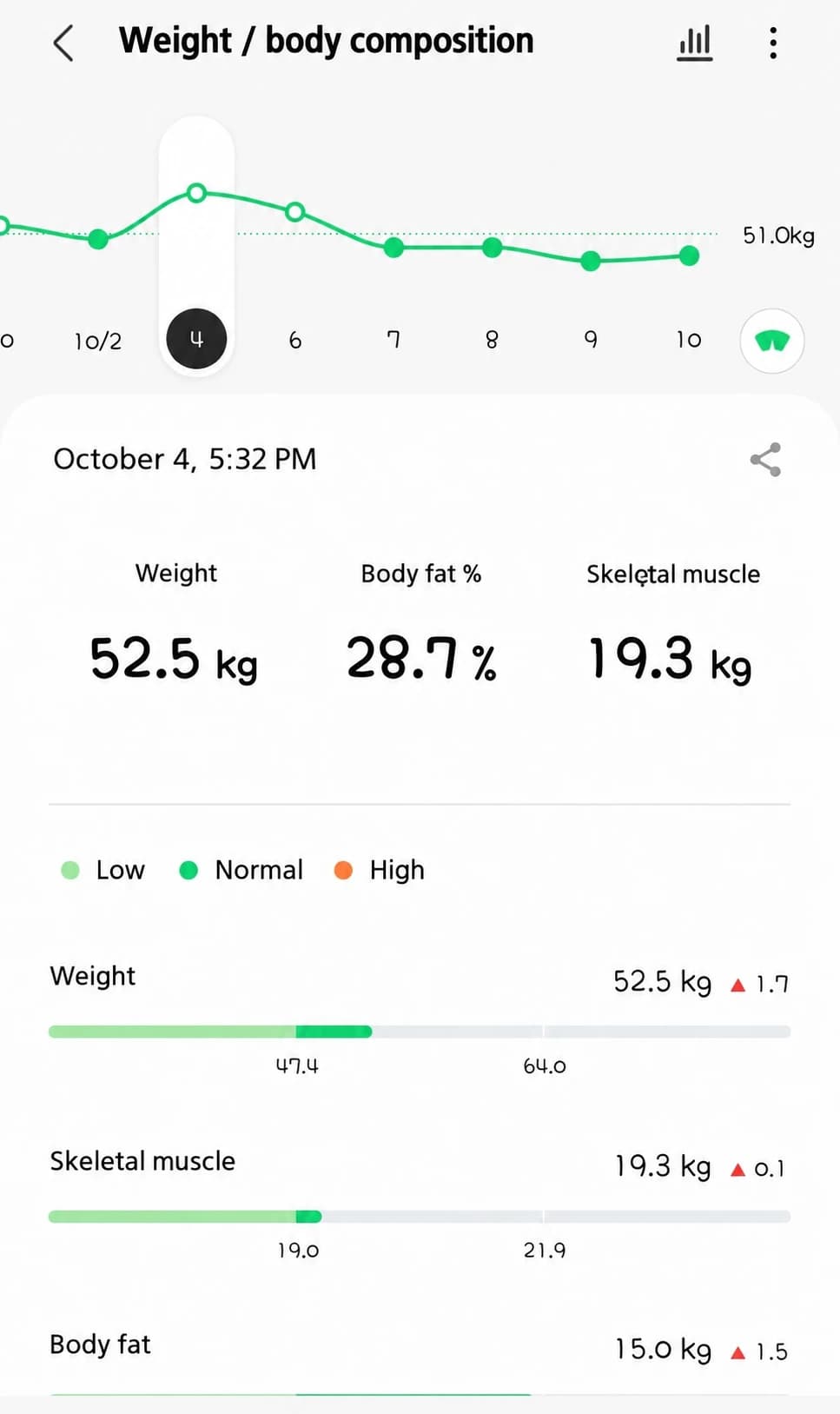This screenshot has width=840, height=1414.
Task: Select the 10/2 data point
Action: coord(98,341)
